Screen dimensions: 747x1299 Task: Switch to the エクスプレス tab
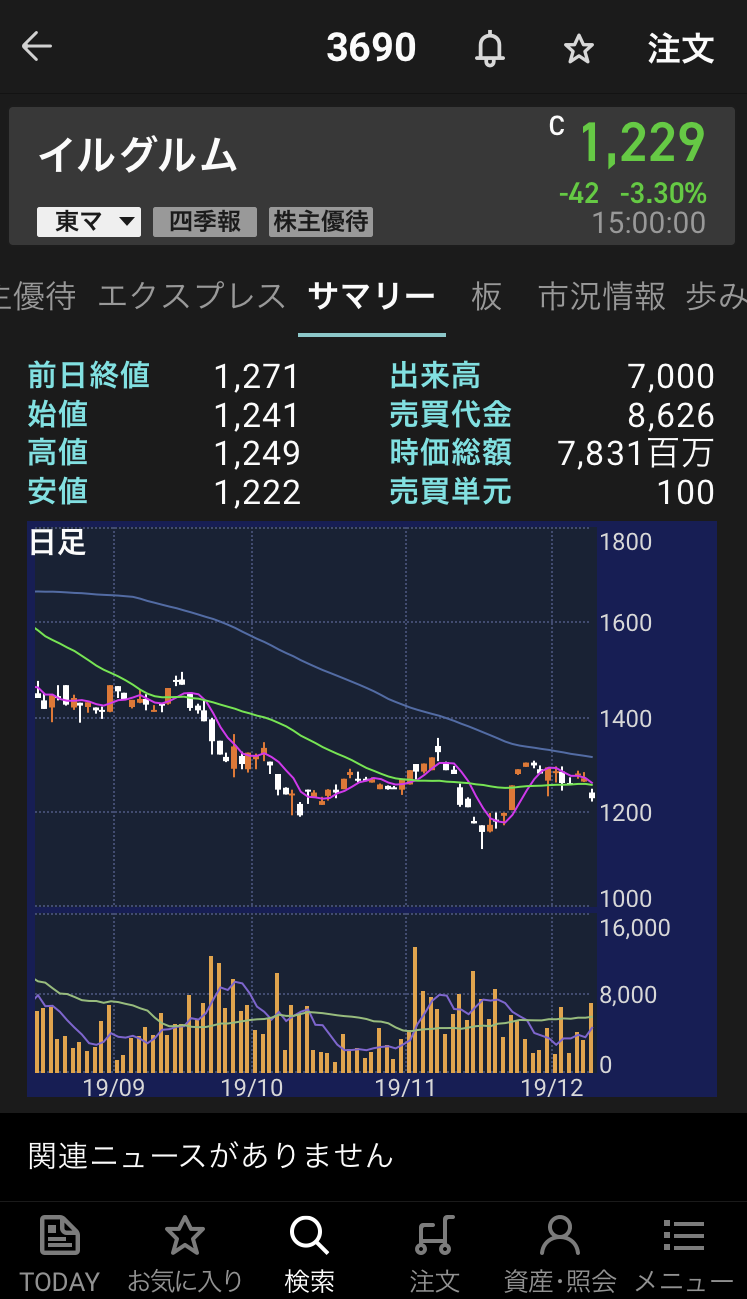(192, 296)
